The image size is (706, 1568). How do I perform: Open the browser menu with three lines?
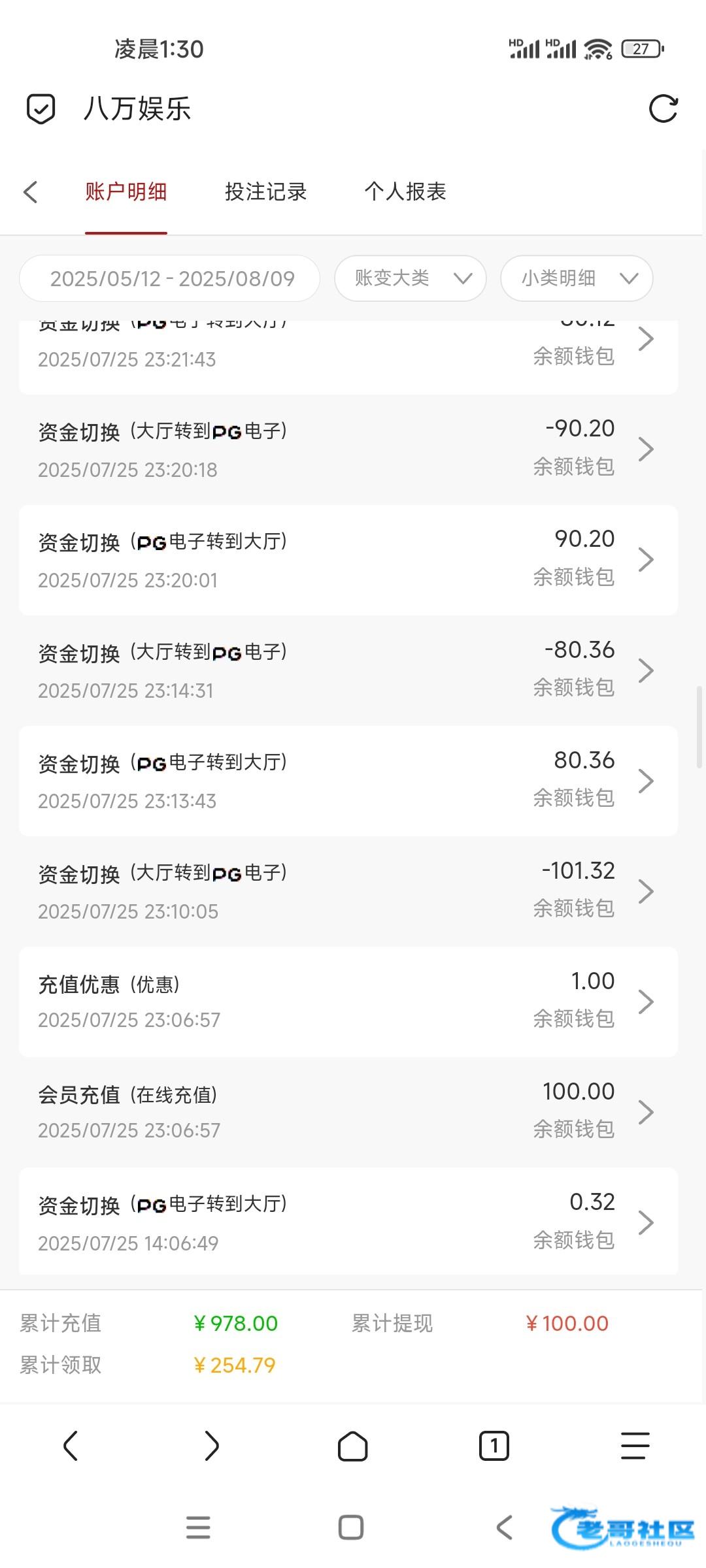pyautogui.click(x=635, y=1445)
